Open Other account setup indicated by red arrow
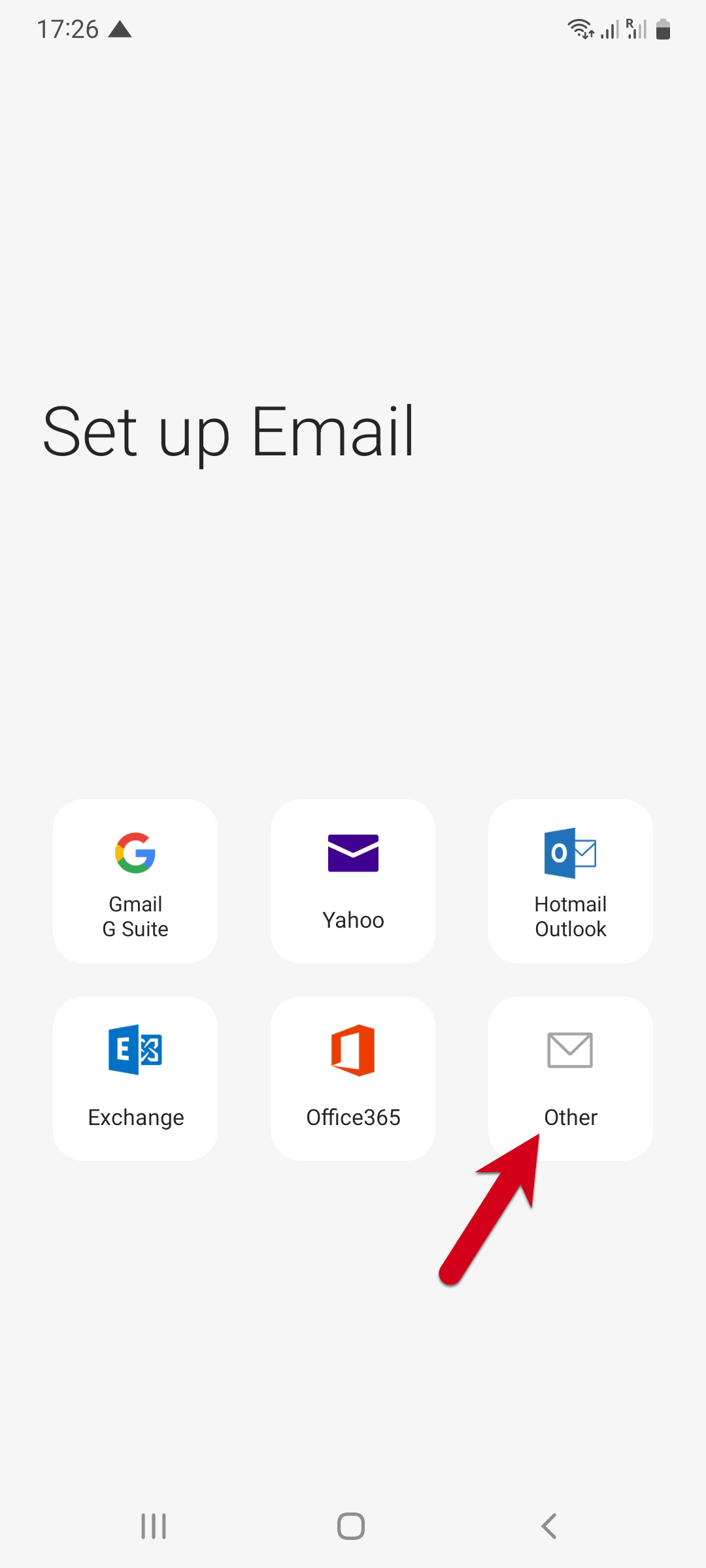The image size is (706, 1568). 569,1078
